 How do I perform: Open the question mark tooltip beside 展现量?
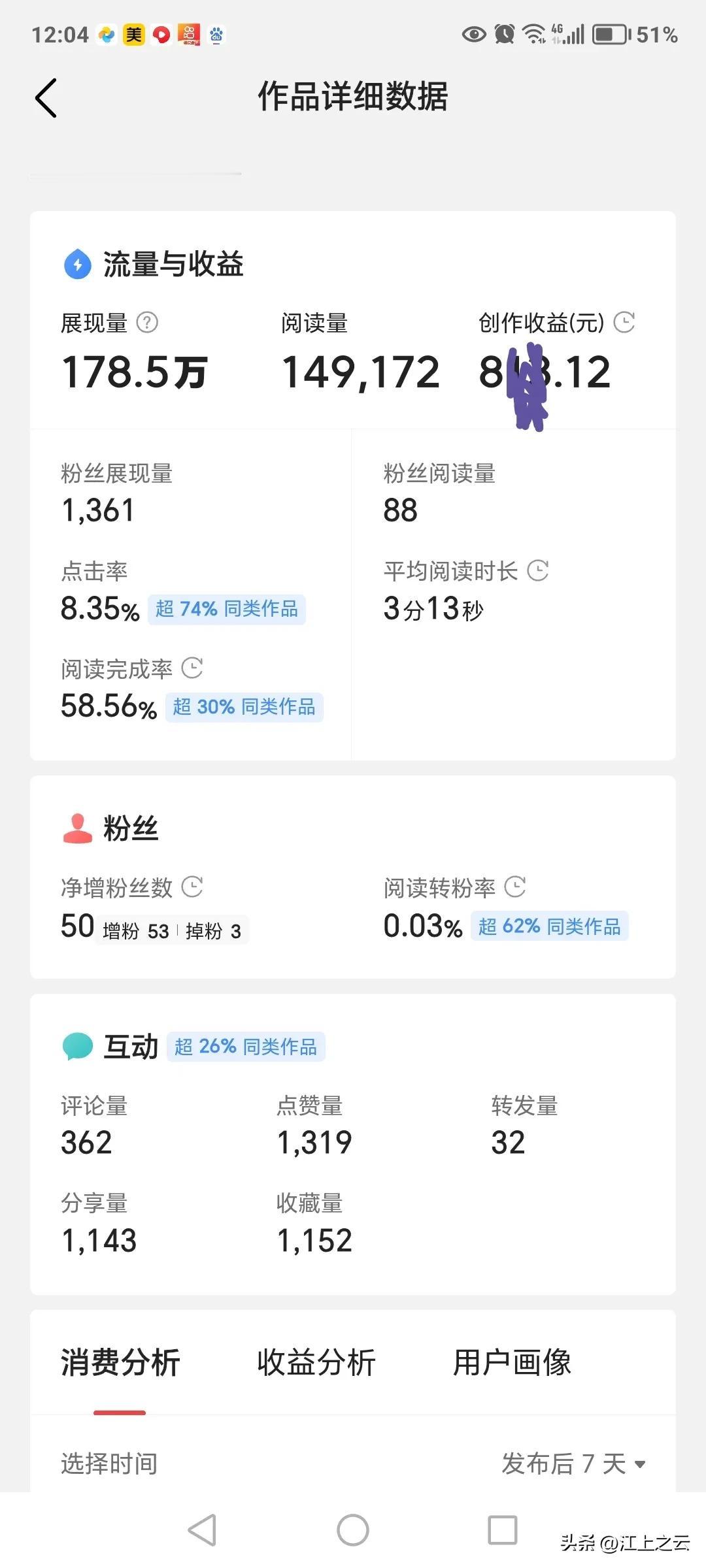(x=147, y=323)
